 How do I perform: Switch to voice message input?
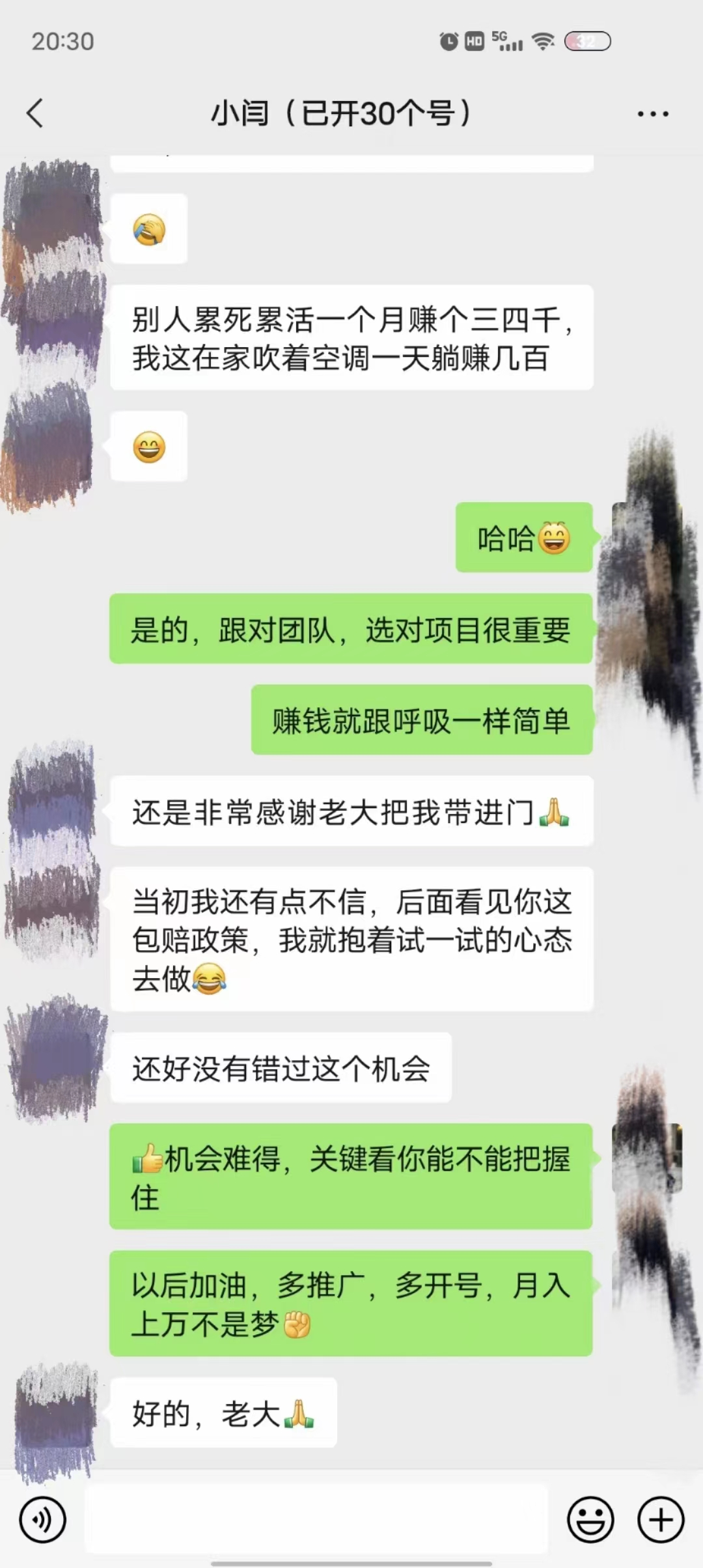coord(43,1520)
